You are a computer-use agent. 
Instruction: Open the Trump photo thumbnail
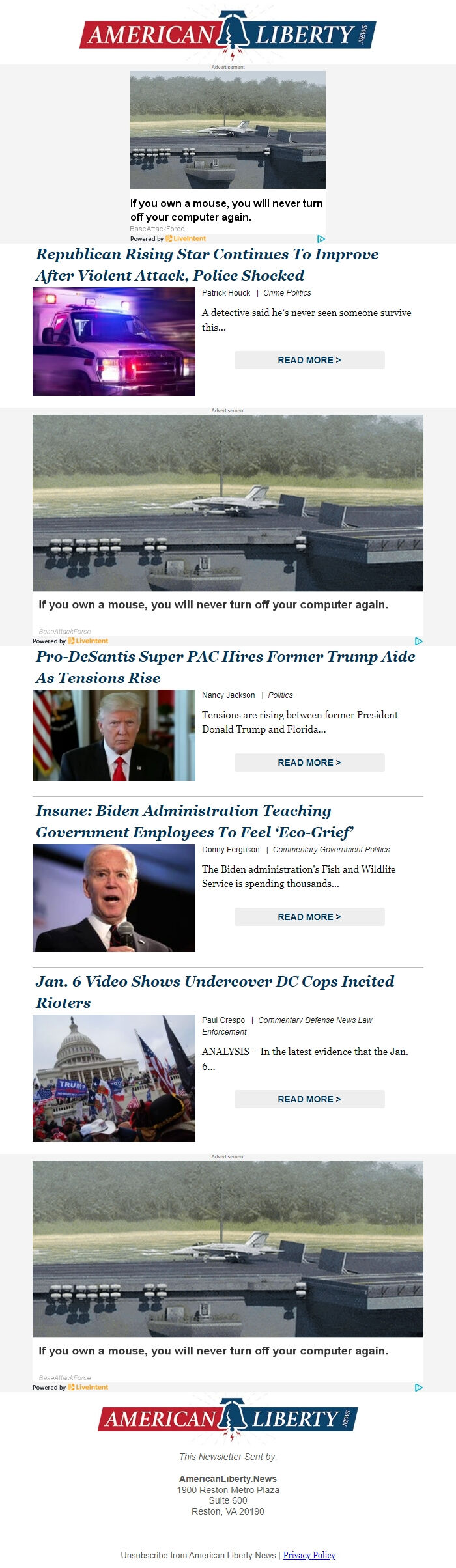point(114,735)
